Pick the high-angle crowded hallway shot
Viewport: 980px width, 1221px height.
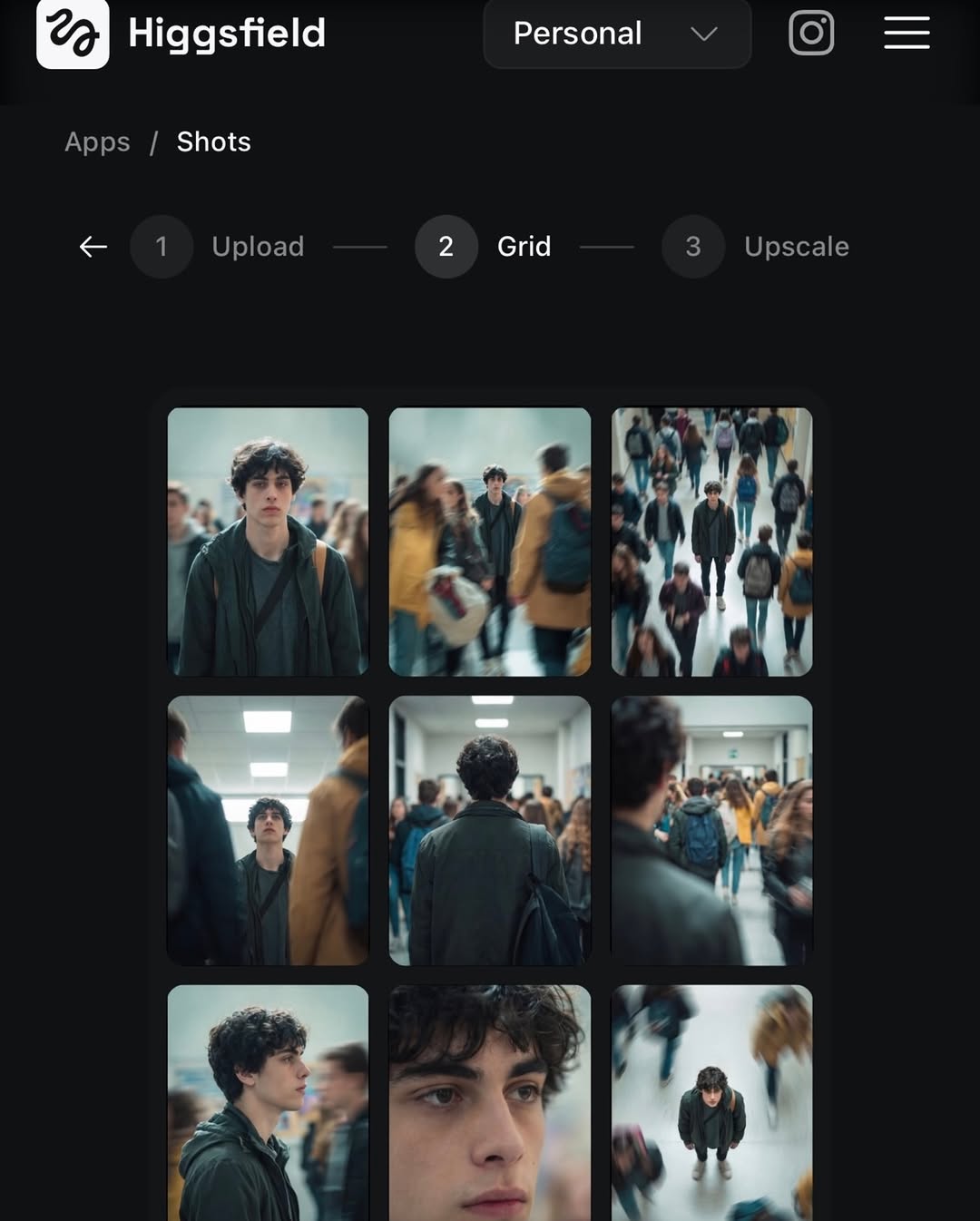click(x=711, y=542)
